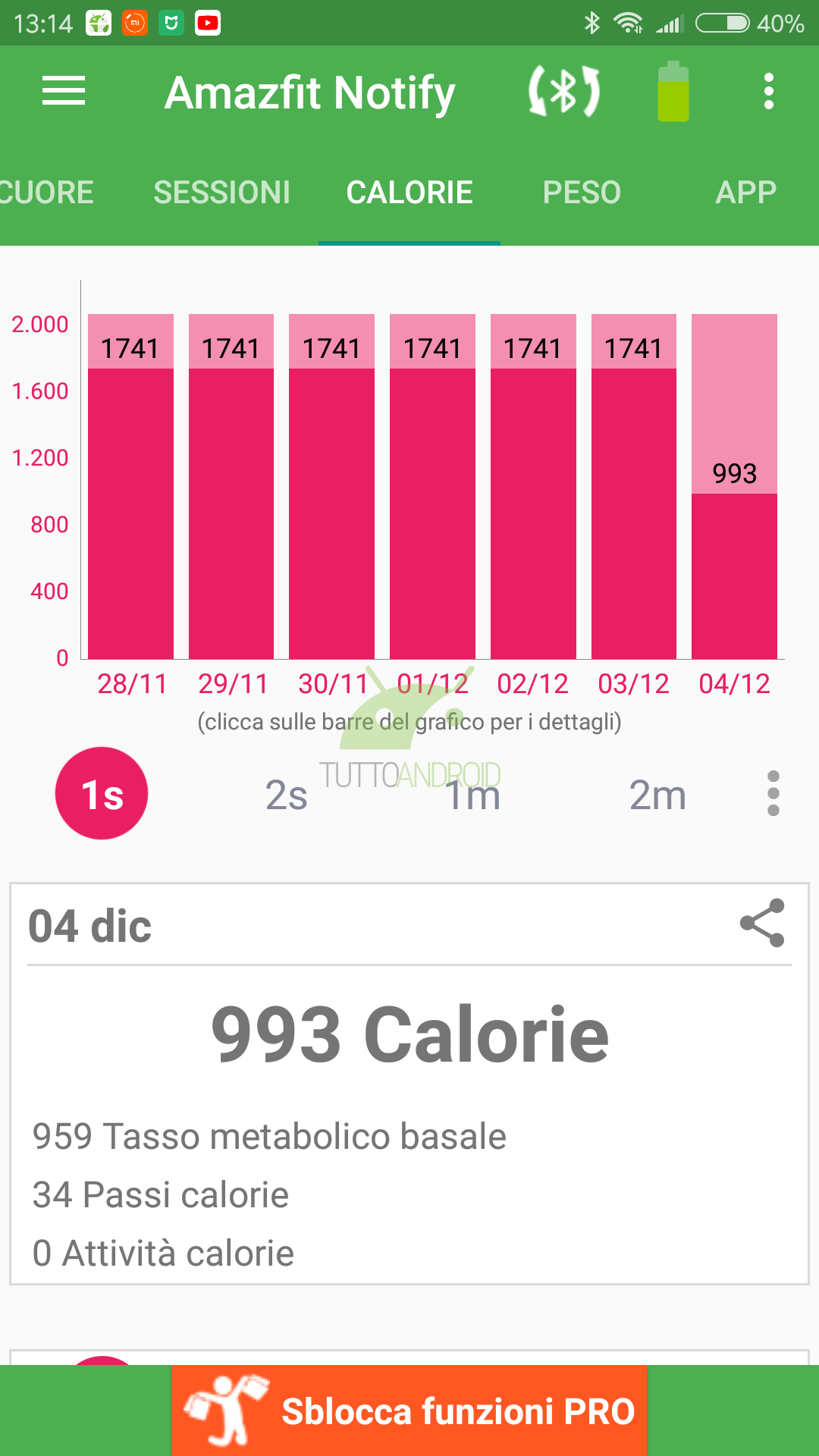The height and width of the screenshot is (1456, 819).
Task: Tap the 01/12 chart bar
Action: tap(432, 486)
